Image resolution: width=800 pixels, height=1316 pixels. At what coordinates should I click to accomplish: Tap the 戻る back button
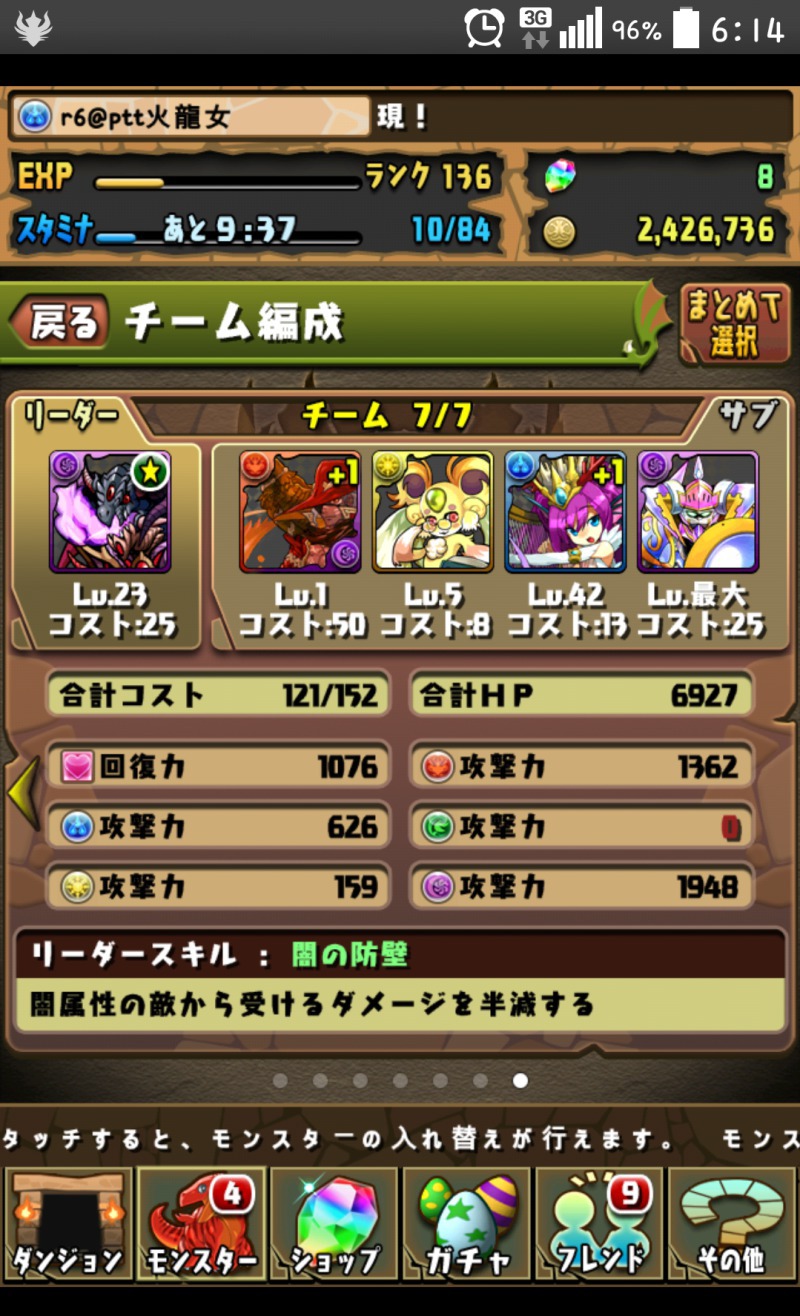(62, 322)
